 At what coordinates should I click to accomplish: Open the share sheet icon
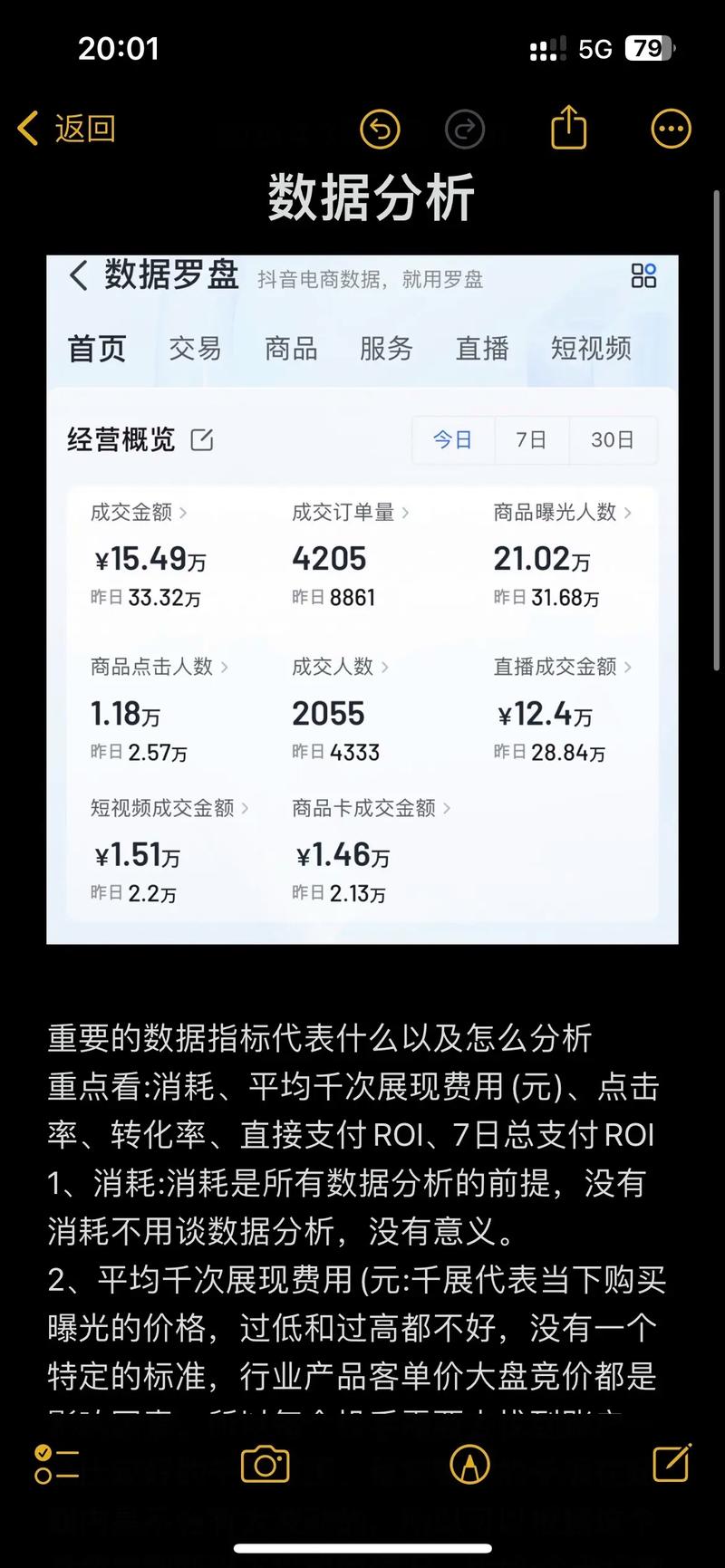click(x=568, y=129)
